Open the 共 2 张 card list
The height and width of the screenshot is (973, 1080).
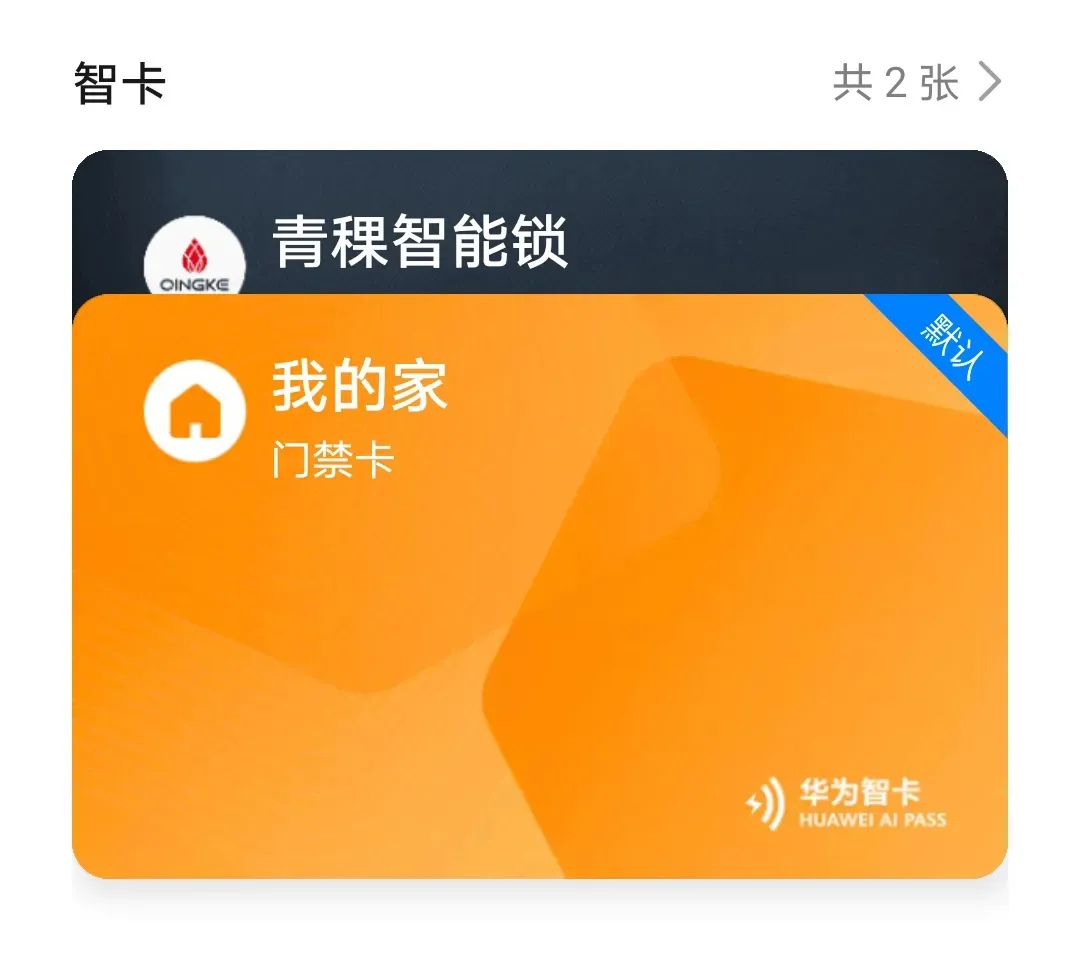point(916,83)
